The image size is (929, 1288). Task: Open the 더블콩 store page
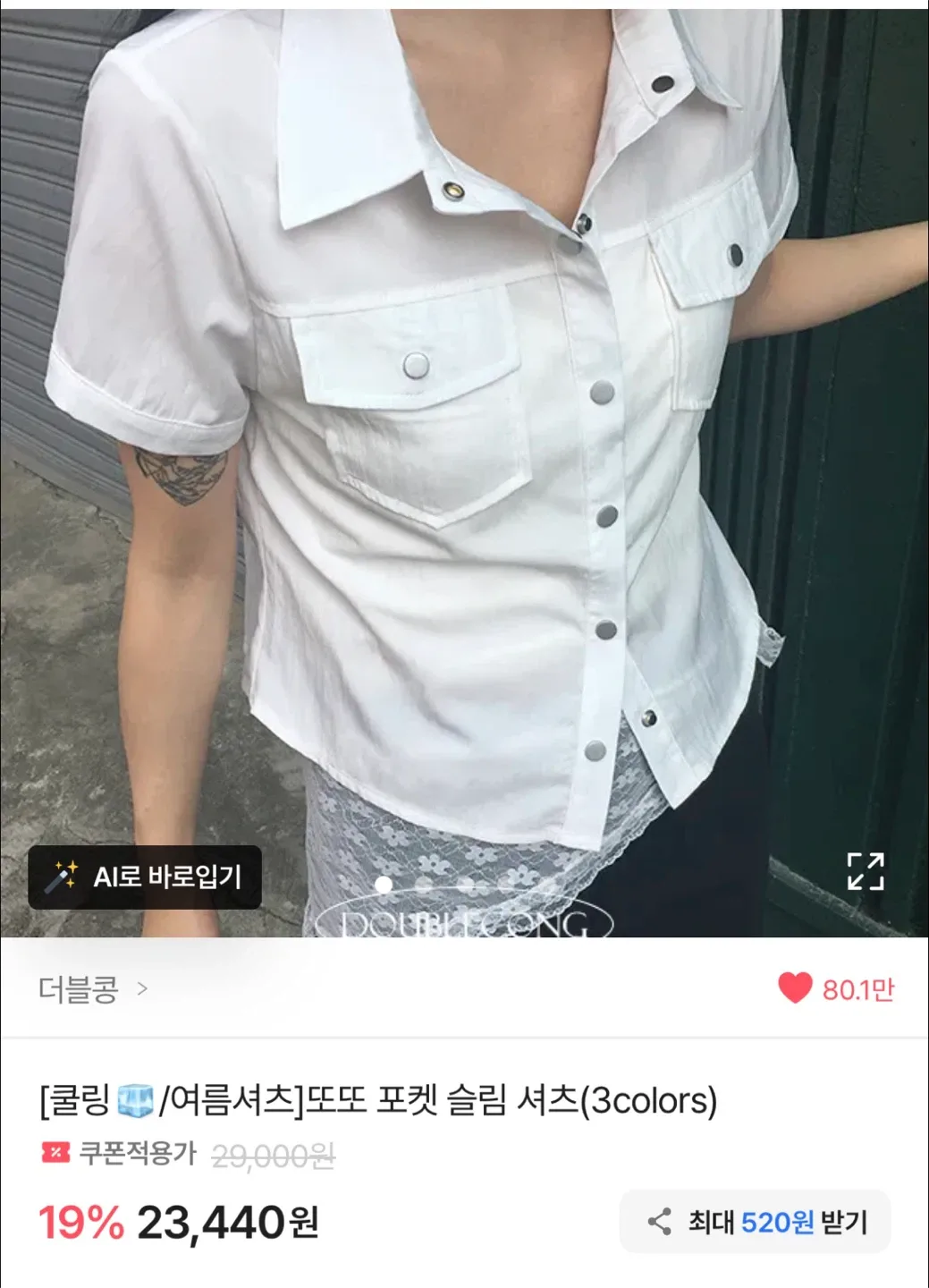tap(92, 989)
